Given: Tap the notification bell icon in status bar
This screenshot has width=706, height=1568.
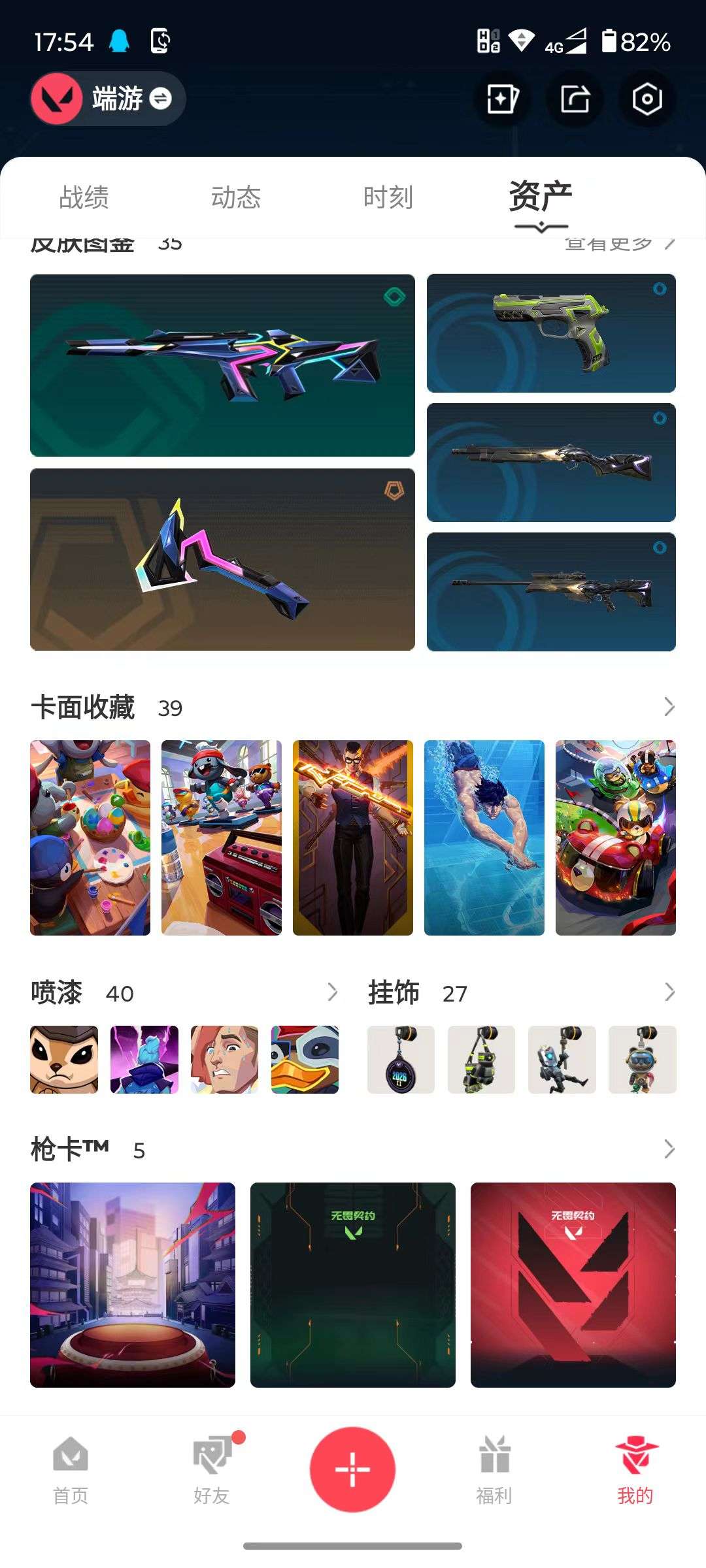Looking at the screenshot, I should point(118,42).
